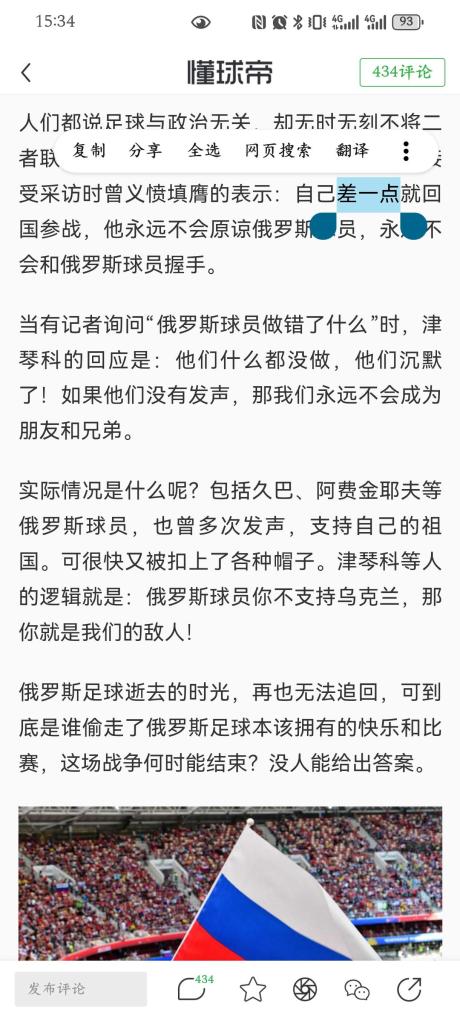Open the Russian flag stadium photo
460x1018 pixels.
pos(230,883)
